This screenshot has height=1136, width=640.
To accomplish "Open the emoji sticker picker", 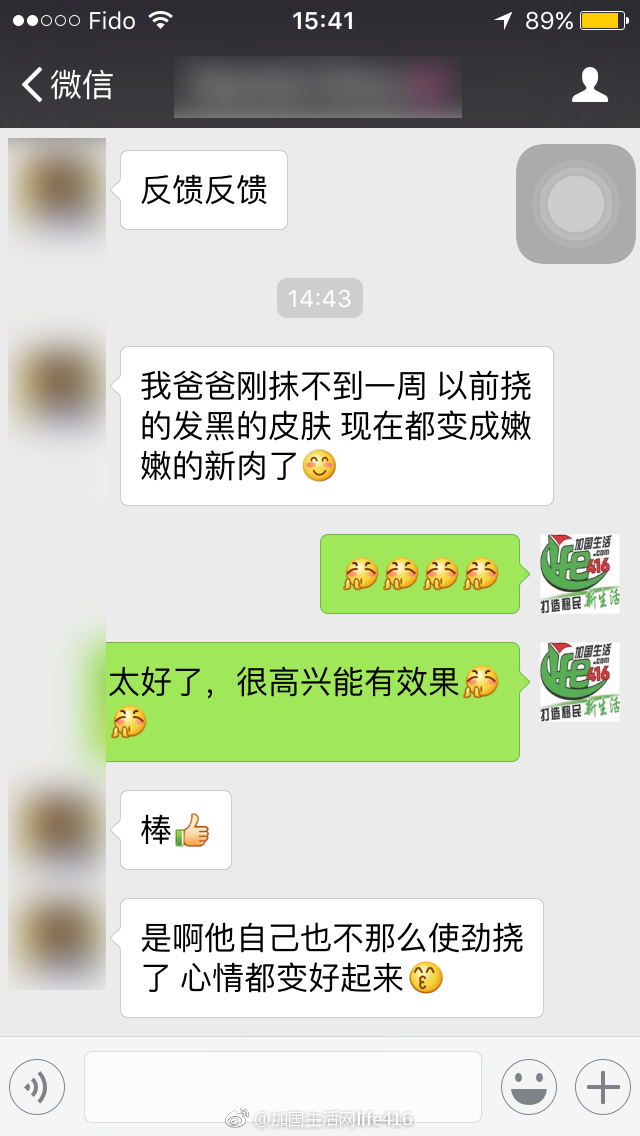I will 528,1087.
